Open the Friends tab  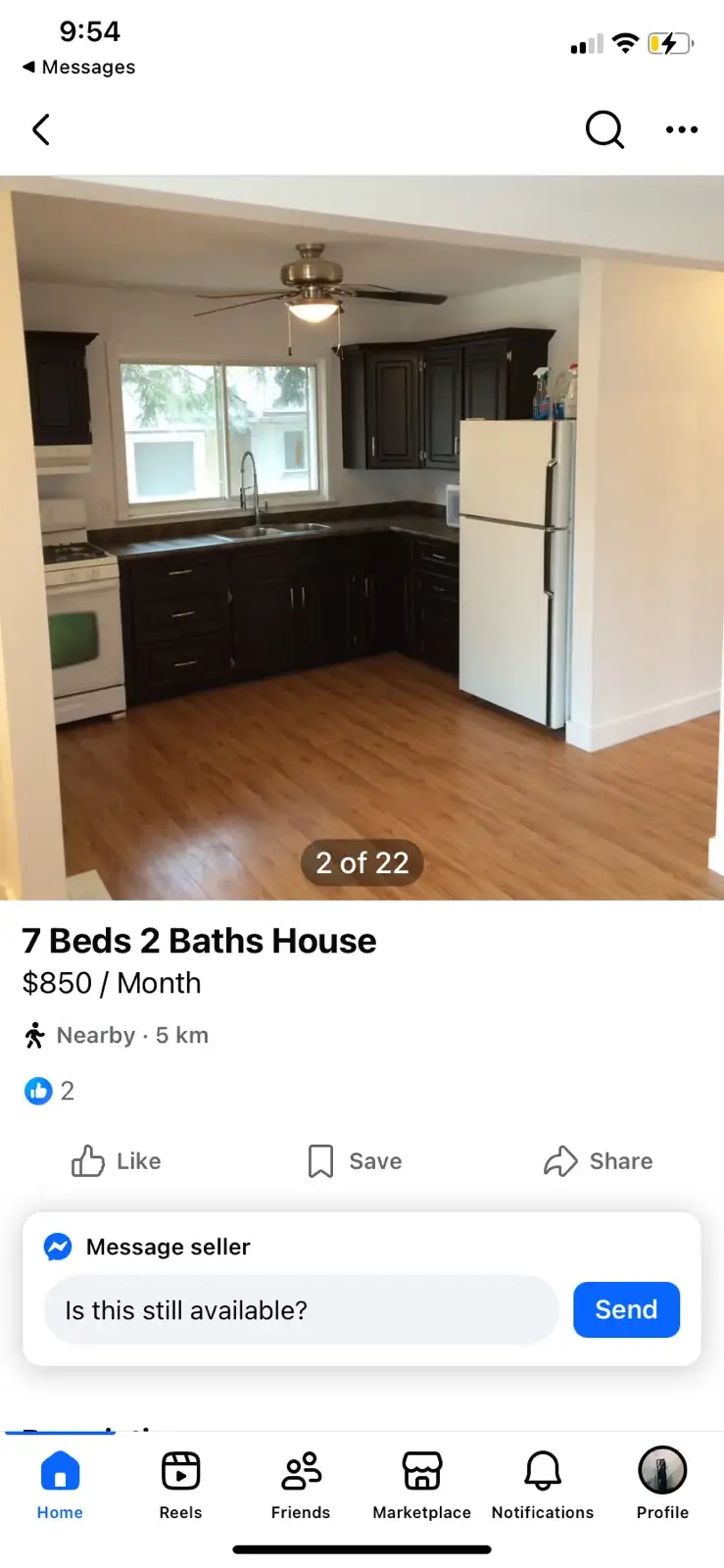(x=301, y=1485)
